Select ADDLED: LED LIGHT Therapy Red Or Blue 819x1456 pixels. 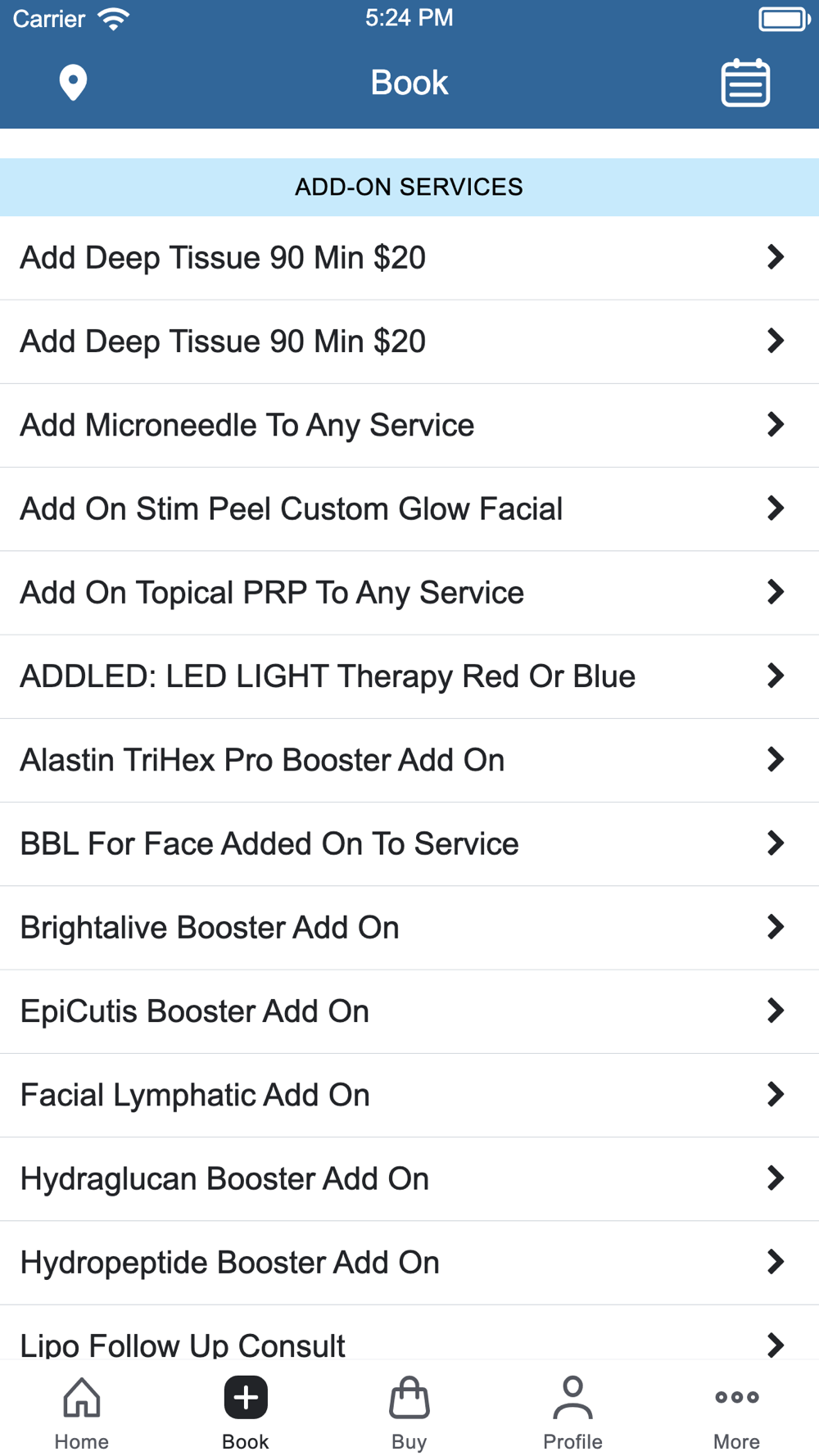[409, 676]
